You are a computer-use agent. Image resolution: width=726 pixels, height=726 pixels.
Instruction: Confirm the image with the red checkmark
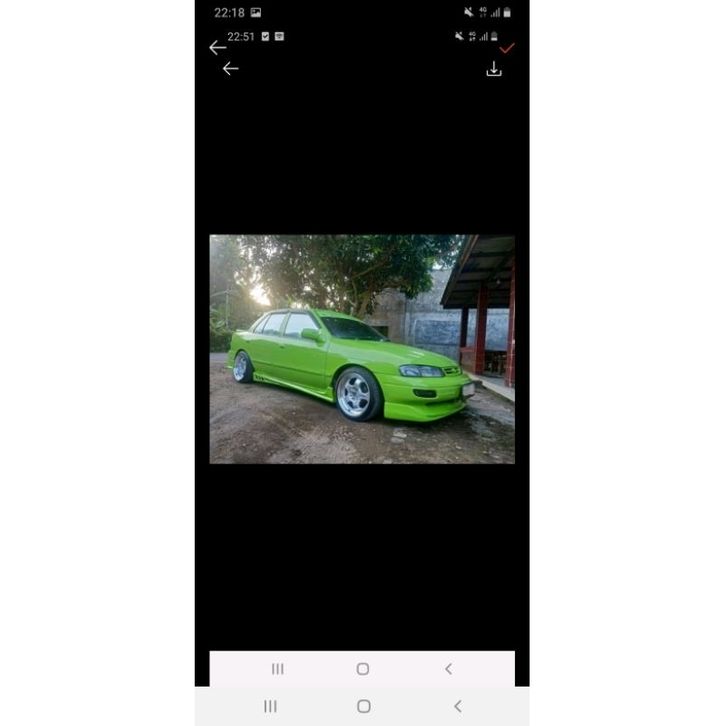(x=507, y=48)
